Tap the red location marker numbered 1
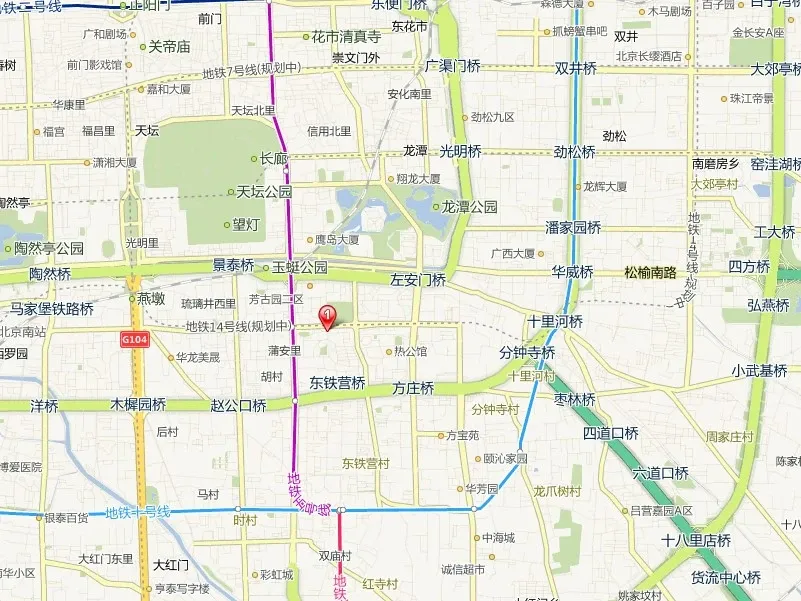The width and height of the screenshot is (801, 601). coord(326,316)
